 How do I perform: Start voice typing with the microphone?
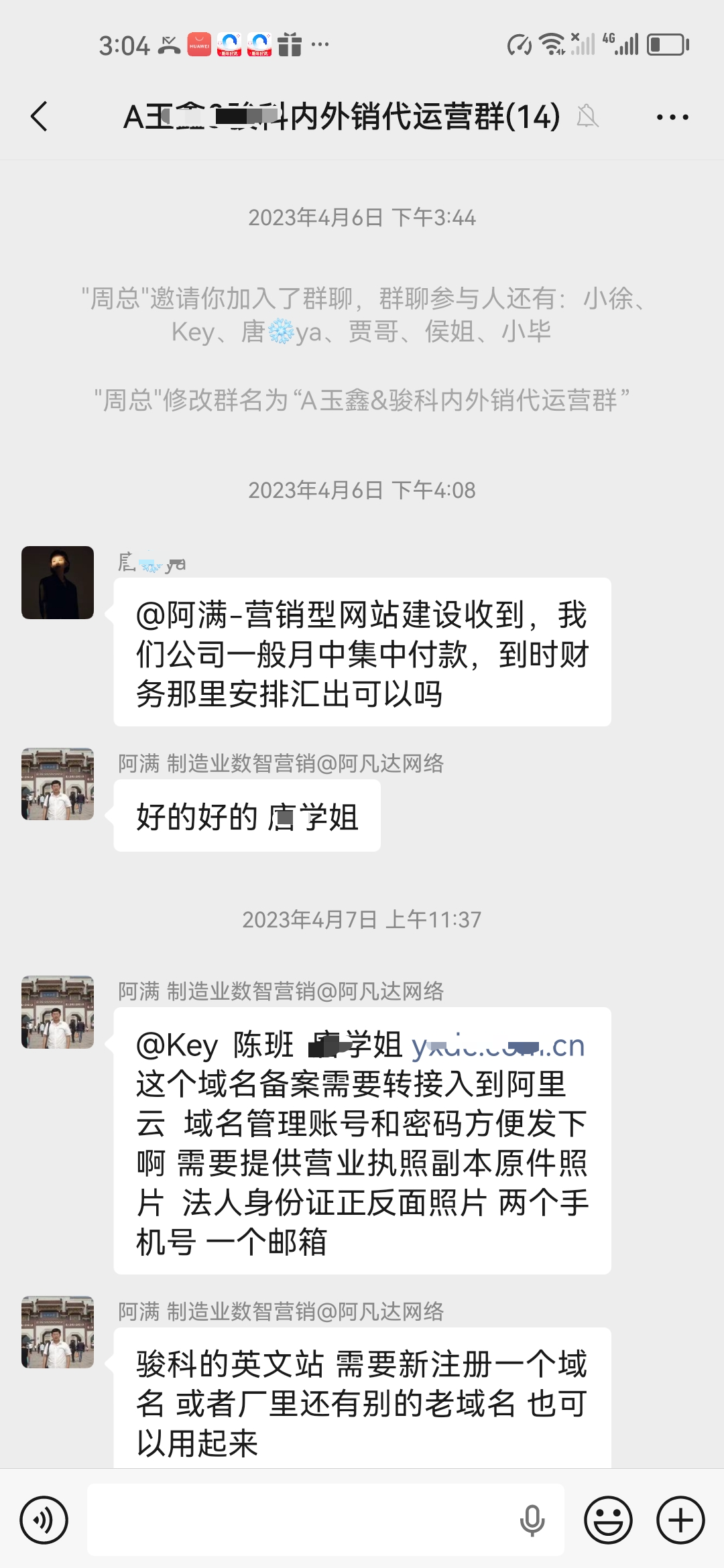tap(532, 1520)
